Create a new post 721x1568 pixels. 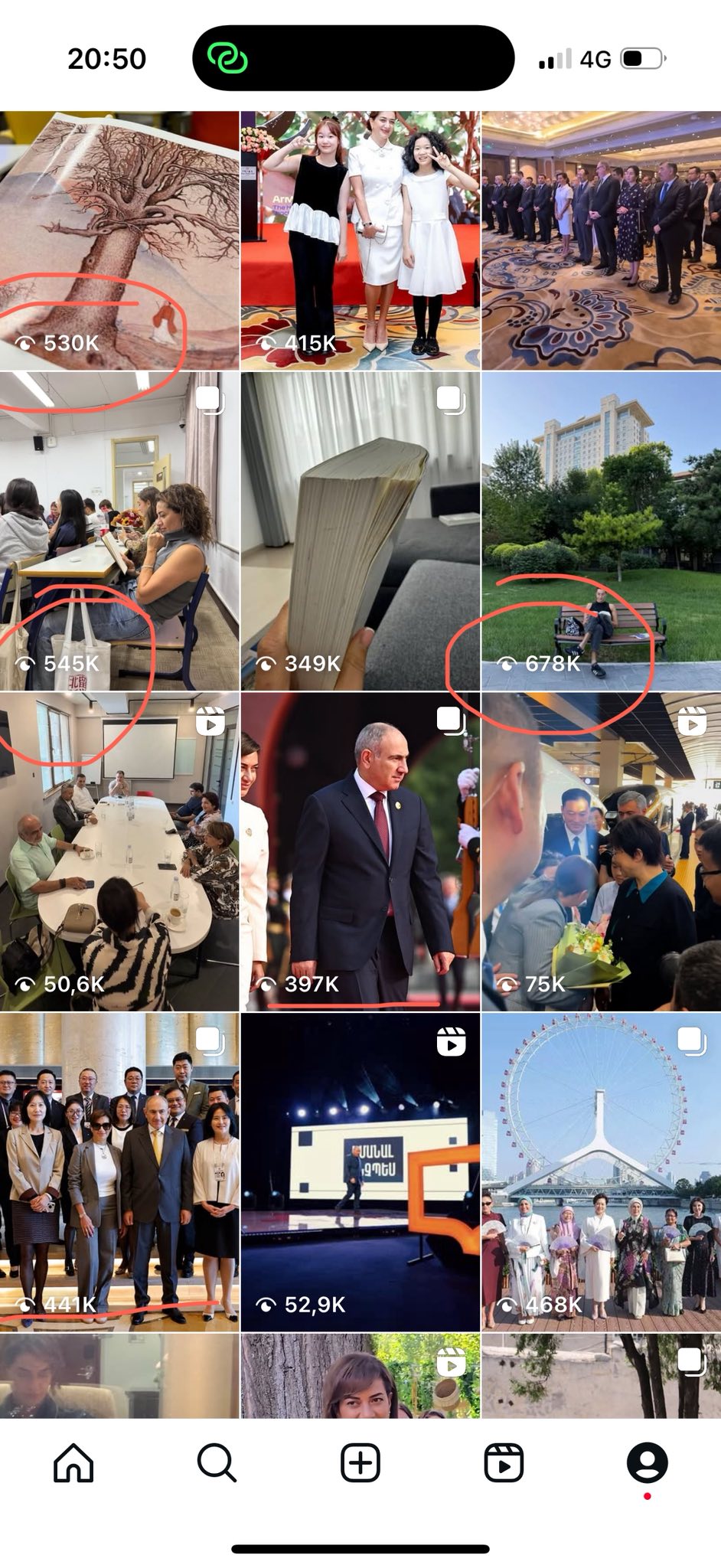click(x=360, y=1463)
